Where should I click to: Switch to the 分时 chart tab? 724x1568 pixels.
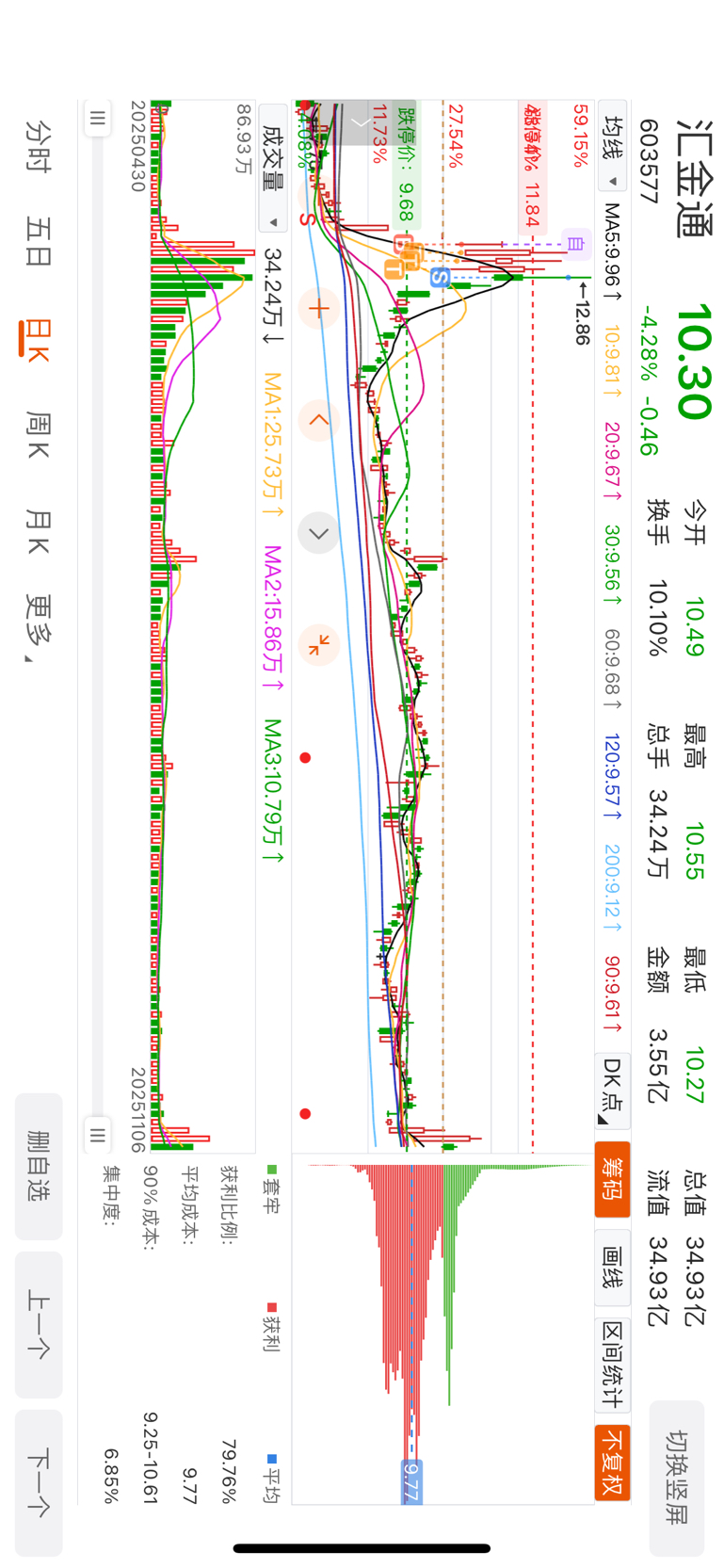(x=38, y=146)
